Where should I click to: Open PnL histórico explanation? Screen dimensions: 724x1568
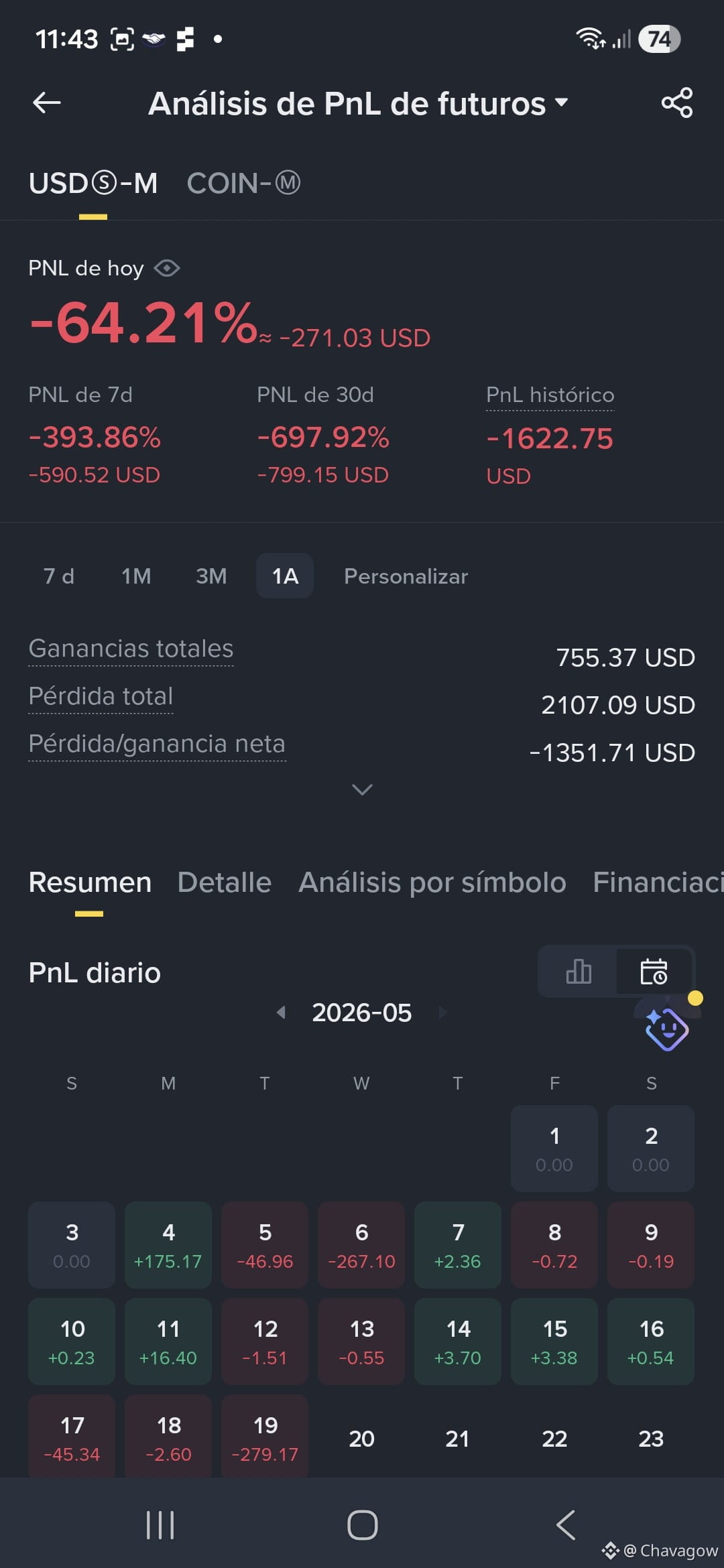pyautogui.click(x=550, y=395)
